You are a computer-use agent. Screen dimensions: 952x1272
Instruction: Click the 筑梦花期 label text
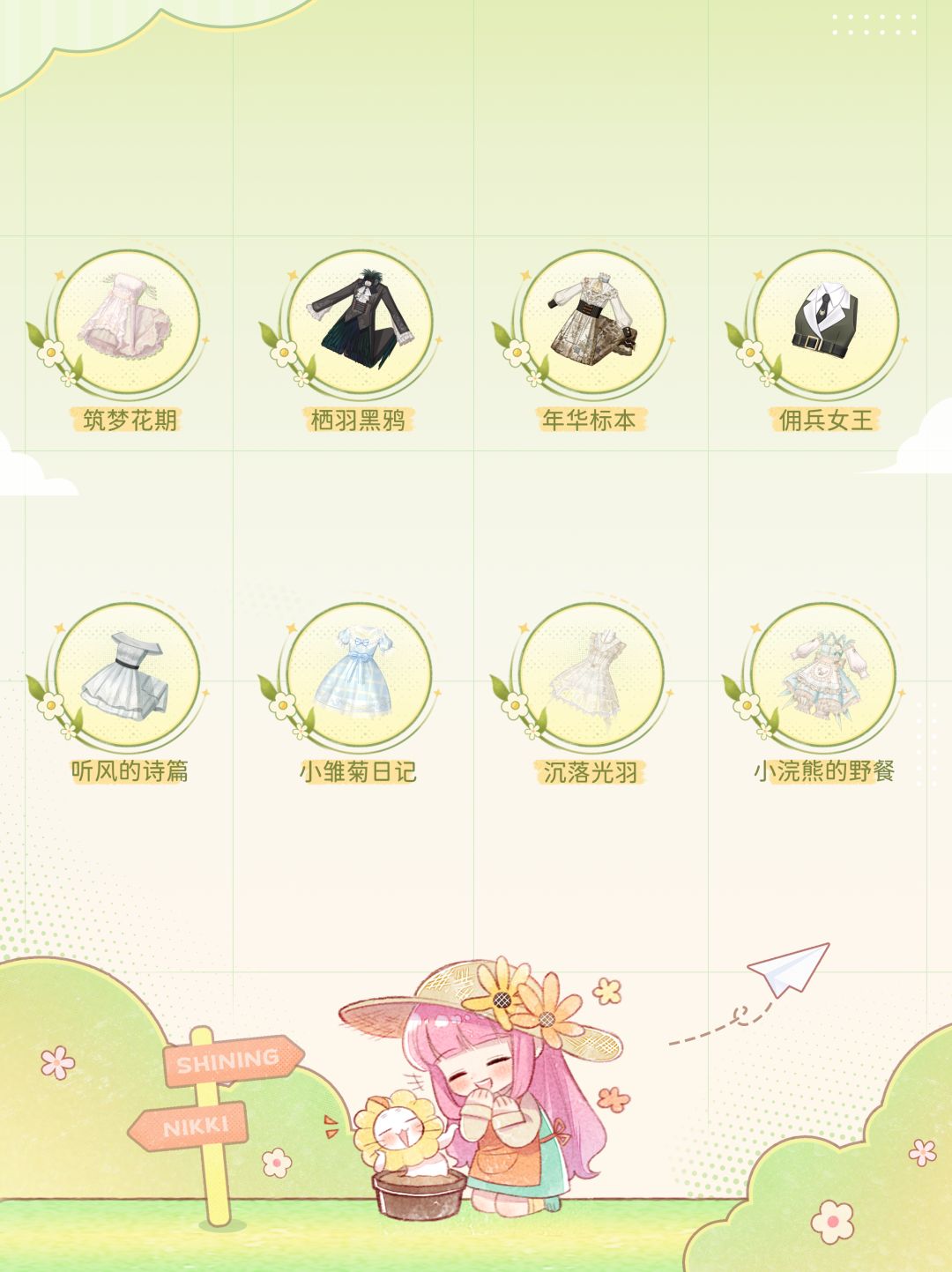click(x=130, y=421)
